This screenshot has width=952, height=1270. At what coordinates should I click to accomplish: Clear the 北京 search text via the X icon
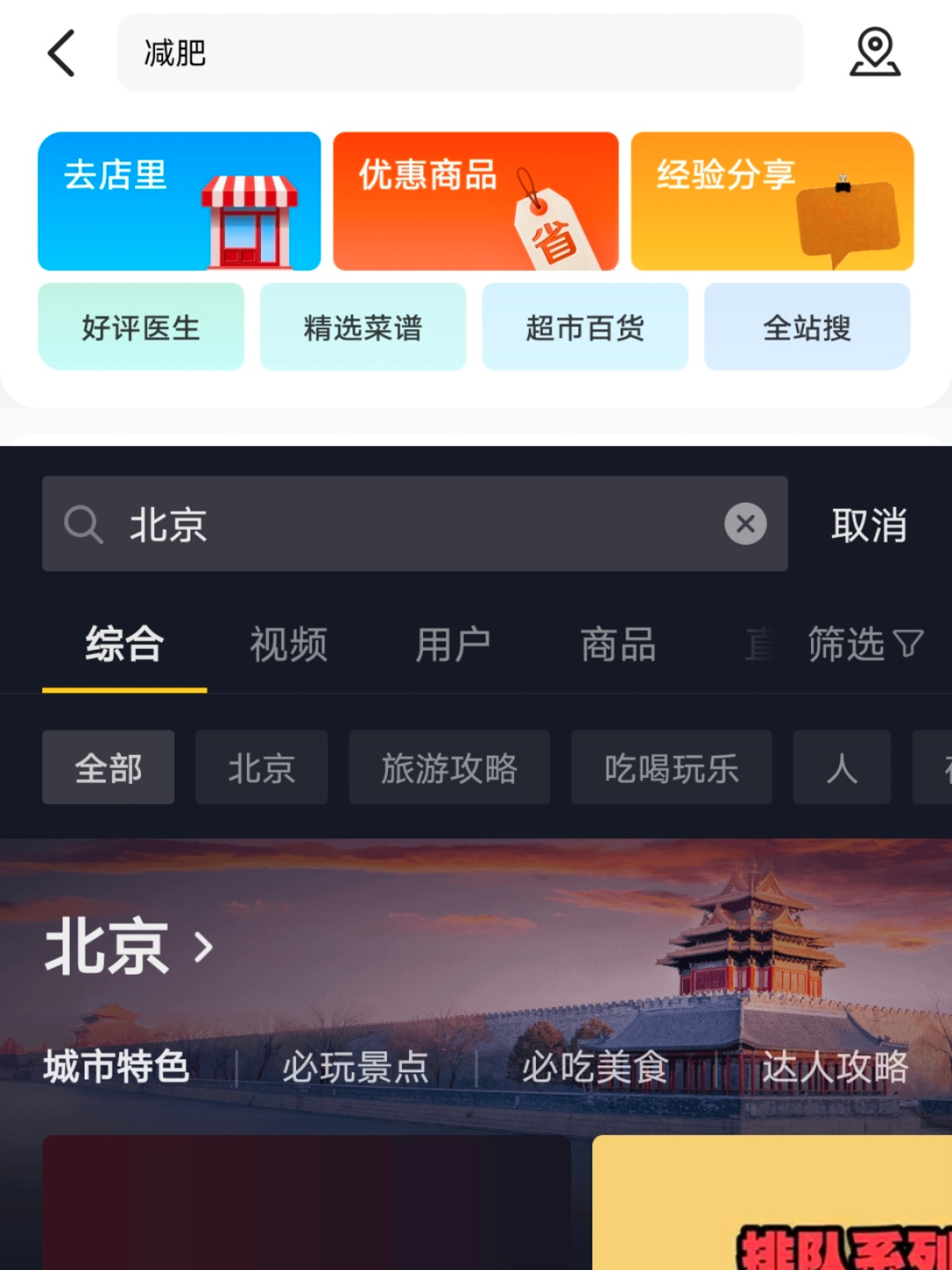coord(746,524)
